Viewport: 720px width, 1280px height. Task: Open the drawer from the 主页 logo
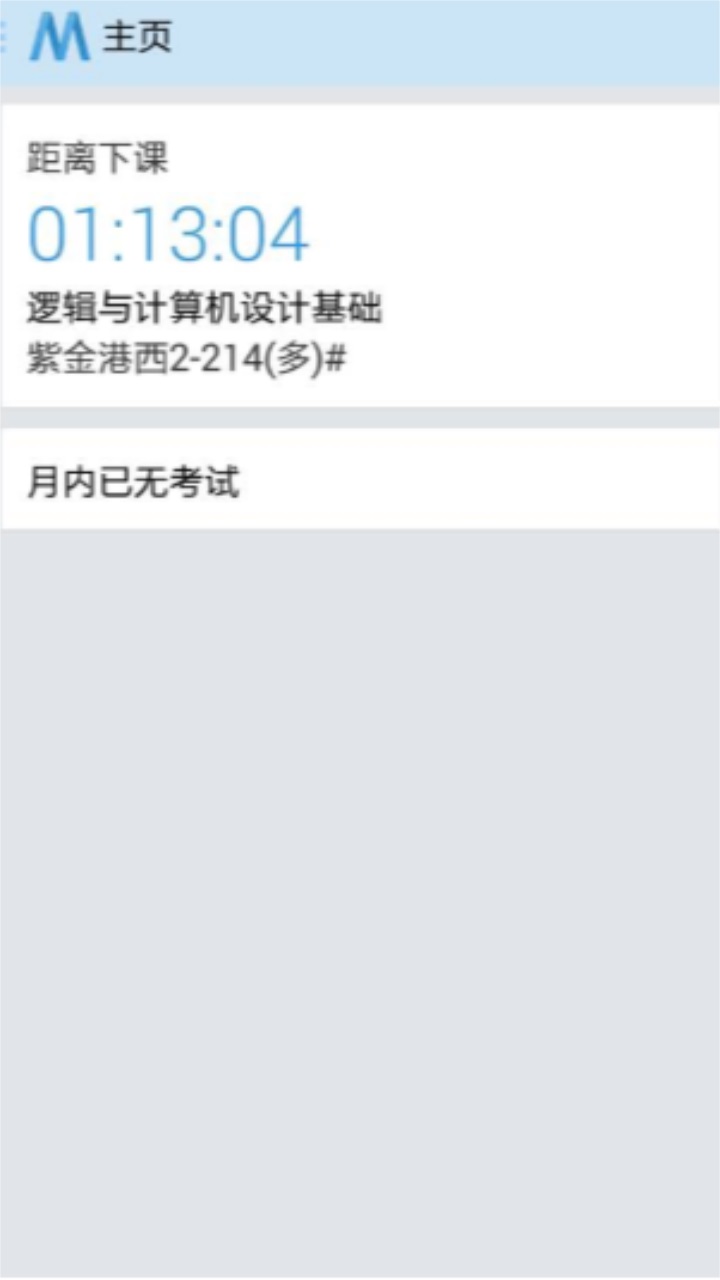pos(58,39)
